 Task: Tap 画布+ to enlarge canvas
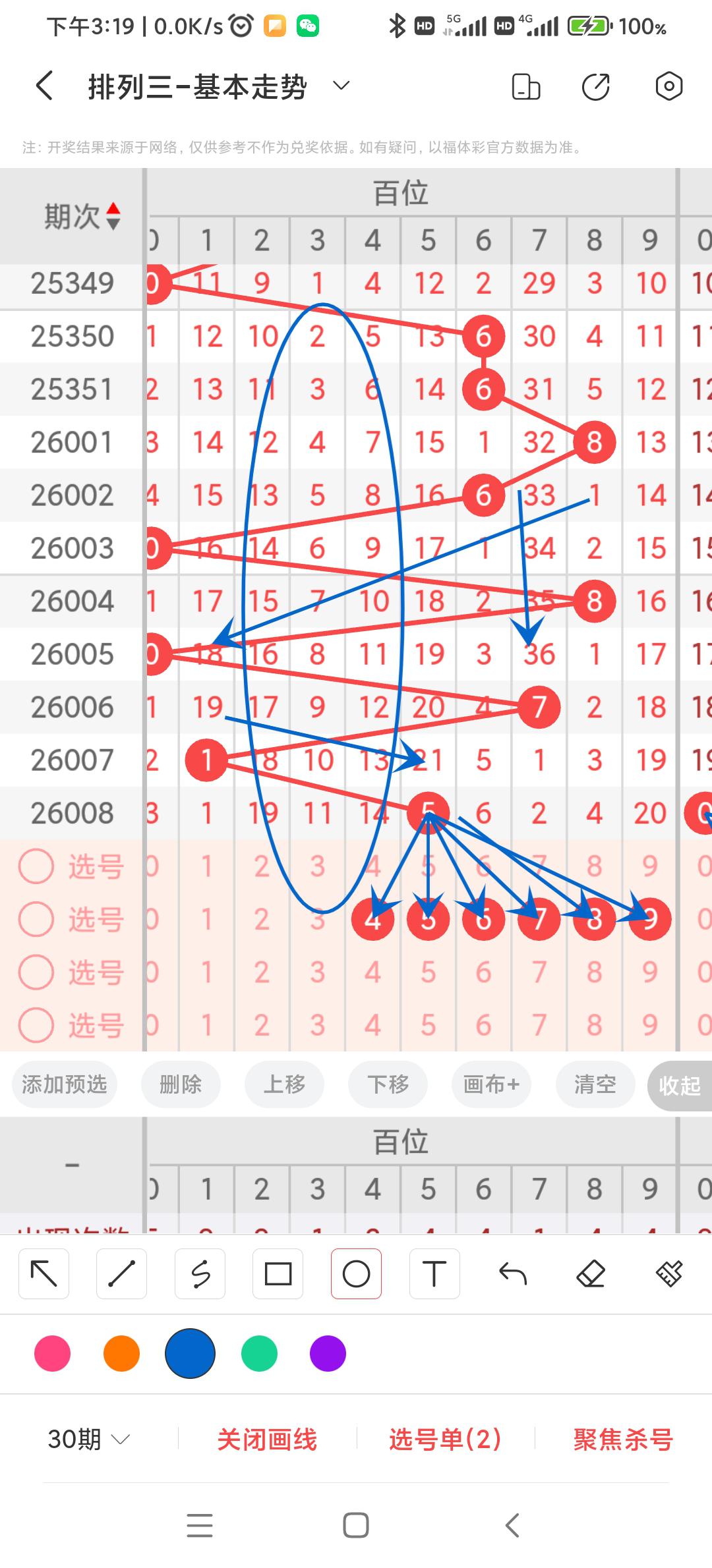(491, 1084)
